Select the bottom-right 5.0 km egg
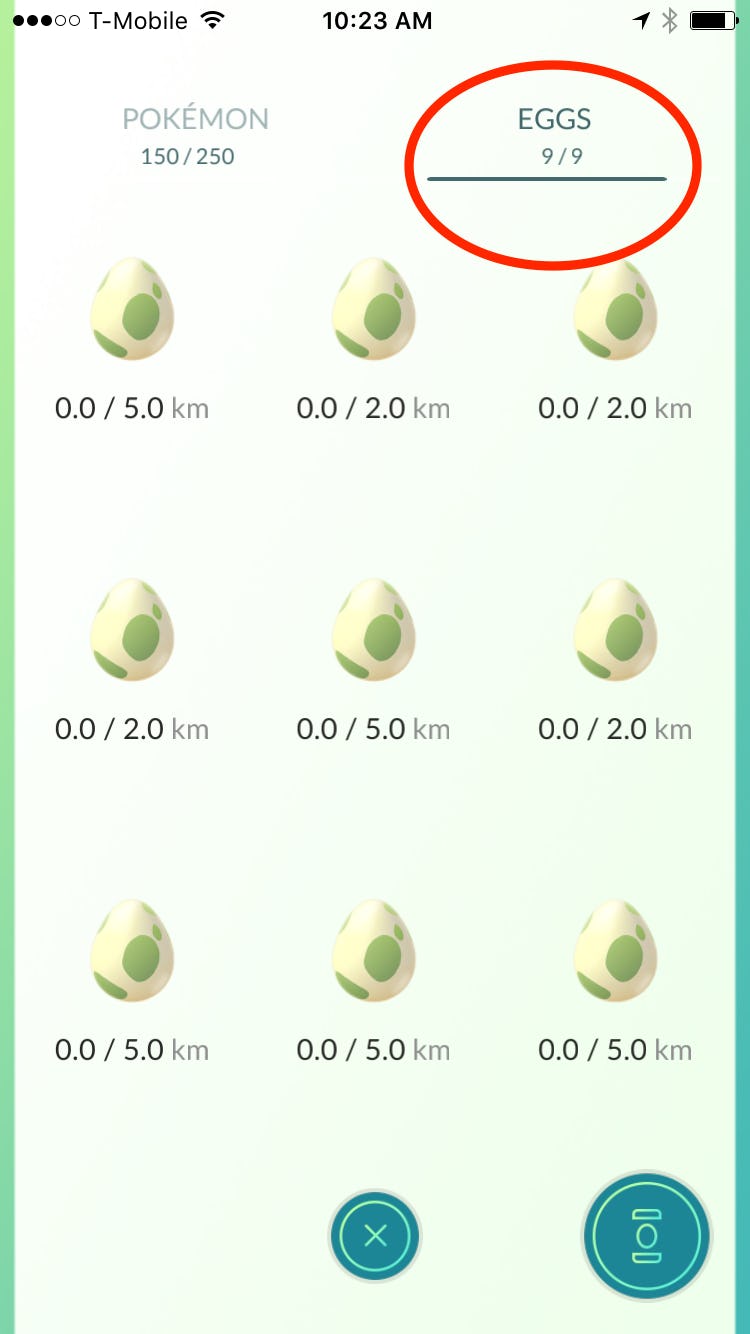750x1334 pixels. click(614, 950)
